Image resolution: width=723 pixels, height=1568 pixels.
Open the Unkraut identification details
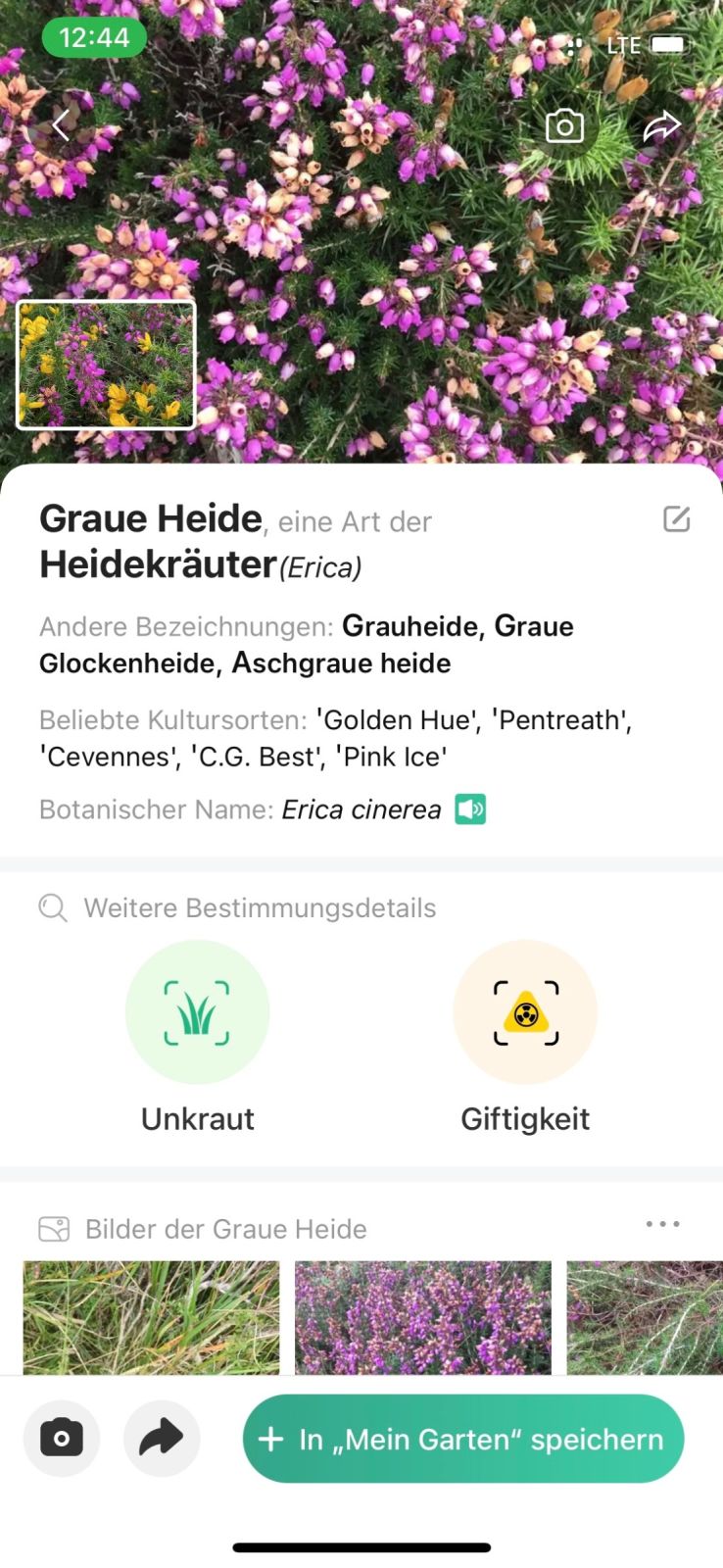[x=198, y=1013]
